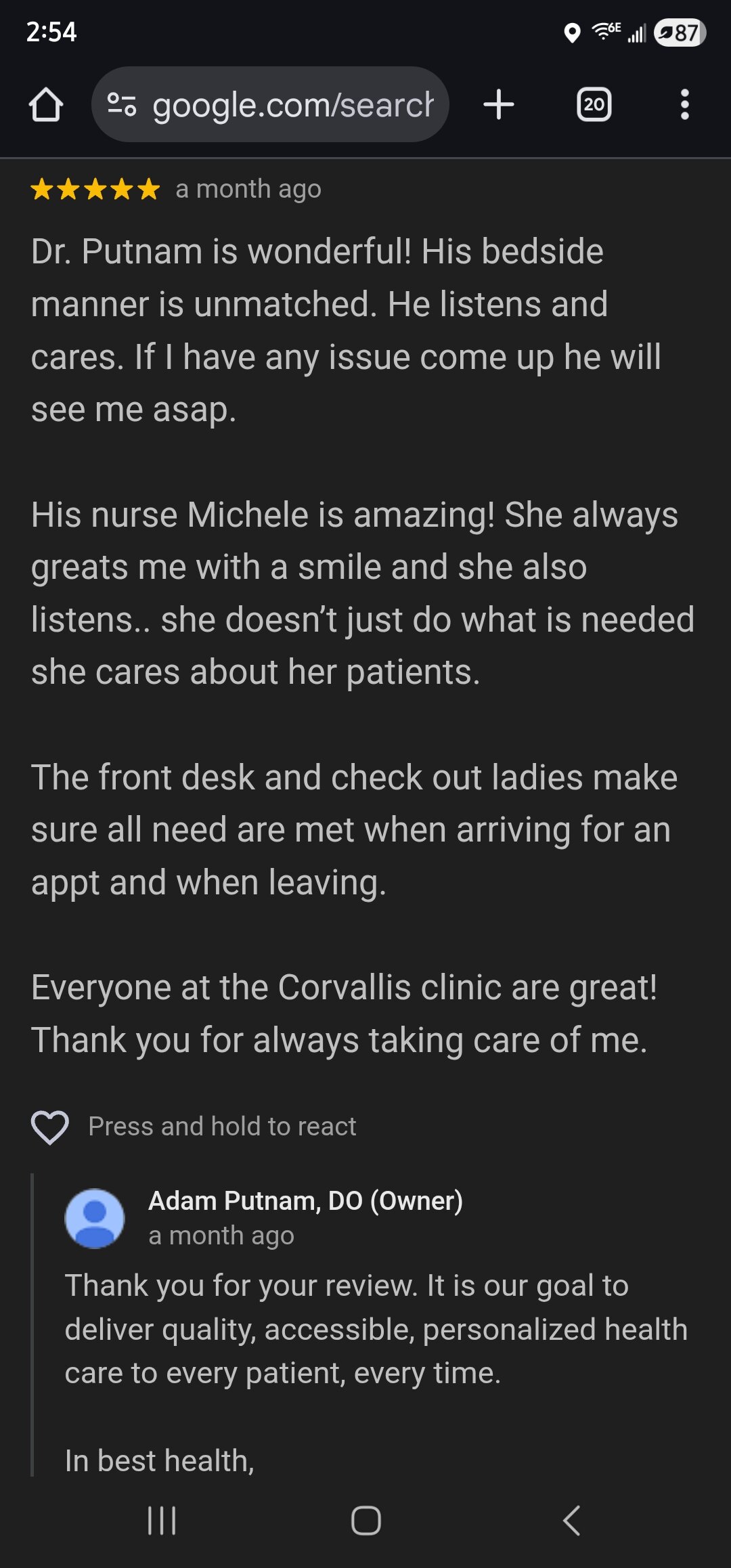Screen dimensions: 731x1568
Task: Open the browser overflow menu
Action: (x=684, y=105)
